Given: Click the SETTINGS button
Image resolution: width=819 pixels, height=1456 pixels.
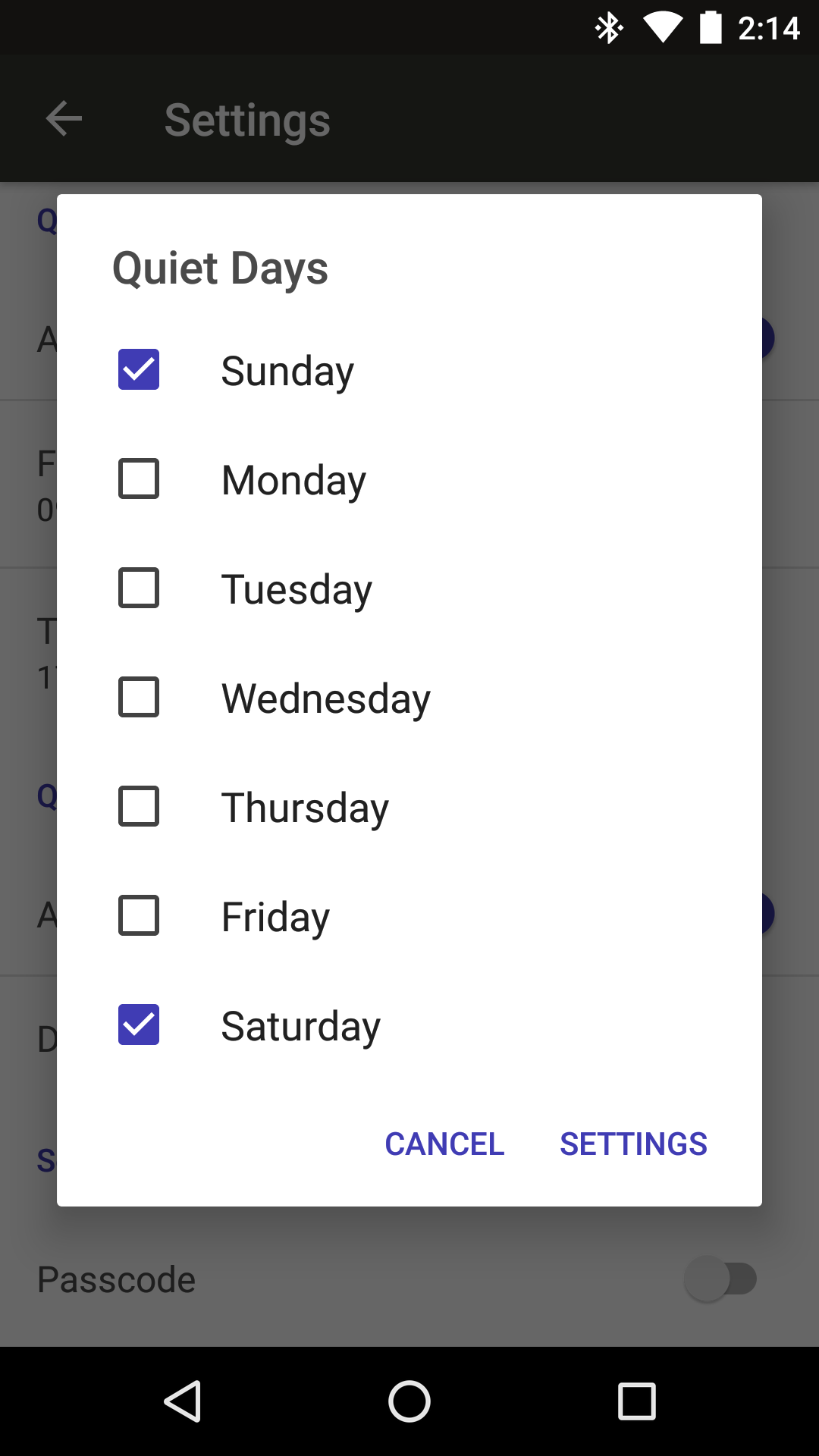Looking at the screenshot, I should coord(633,1144).
